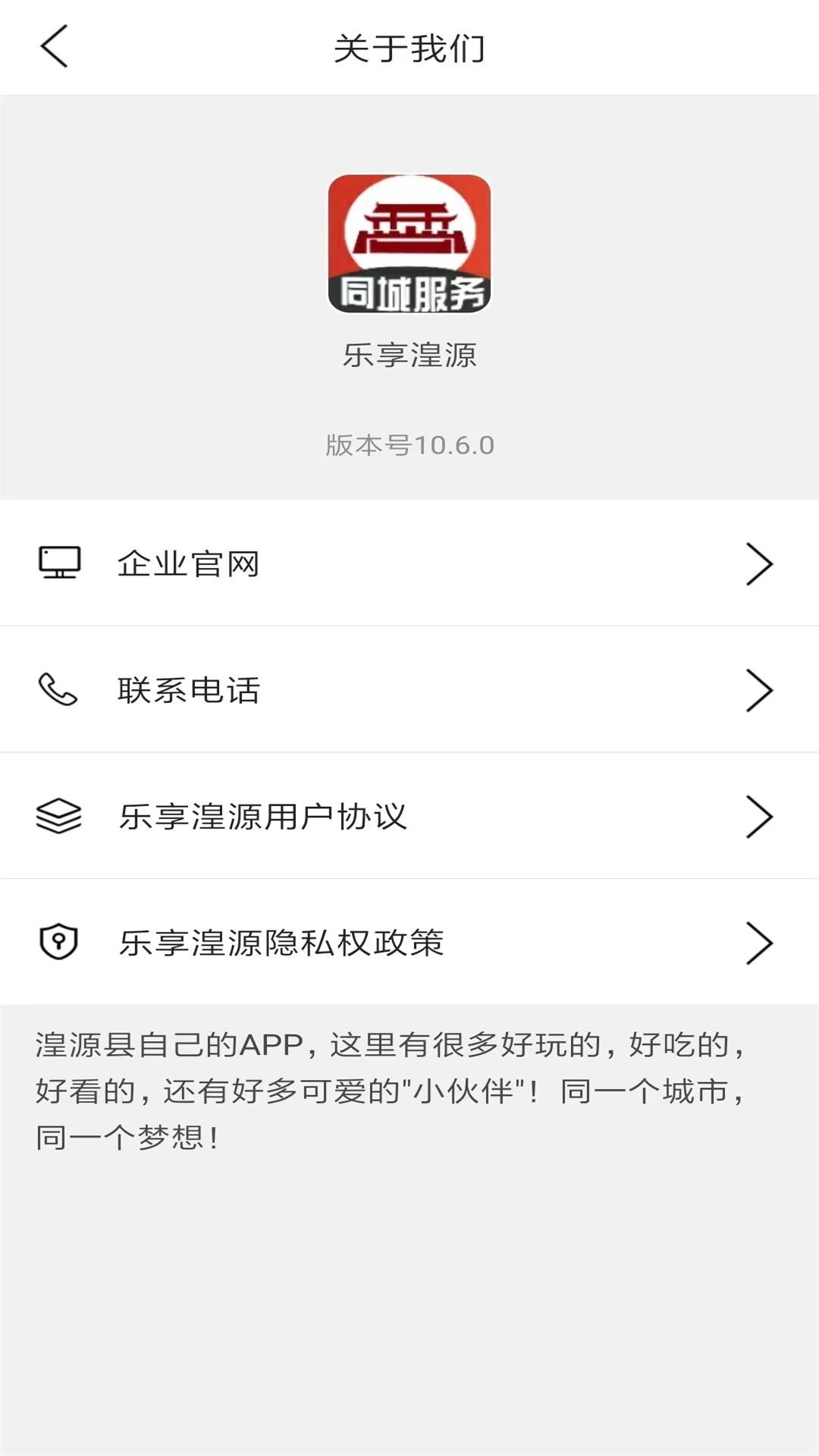The width and height of the screenshot is (819, 1456).
Task: Expand the 乐享湟源隐私权政策 row chevron
Action: pos(758,943)
